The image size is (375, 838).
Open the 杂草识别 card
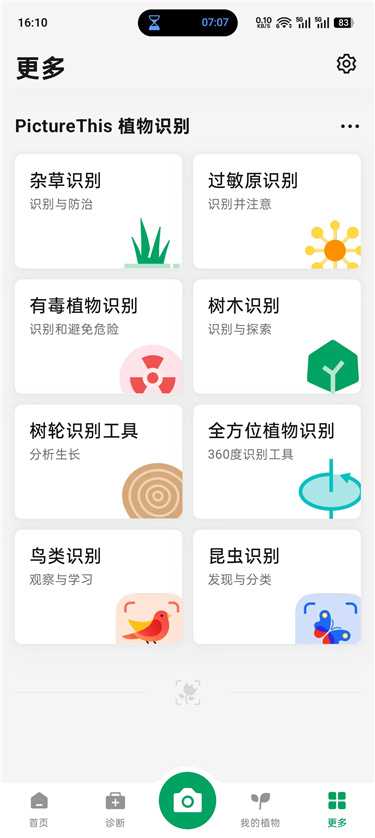[98, 211]
